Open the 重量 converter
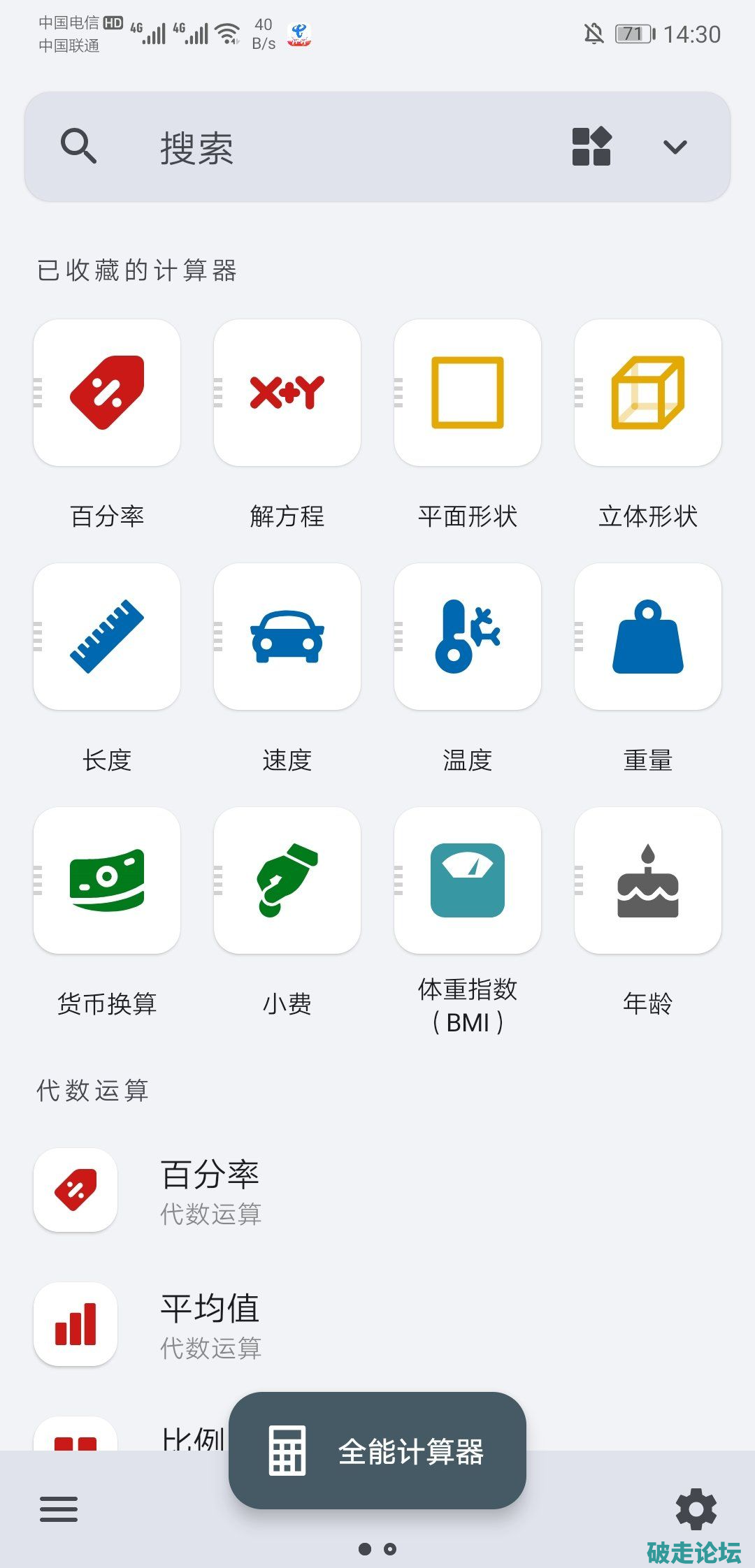755x1568 pixels. click(x=648, y=637)
